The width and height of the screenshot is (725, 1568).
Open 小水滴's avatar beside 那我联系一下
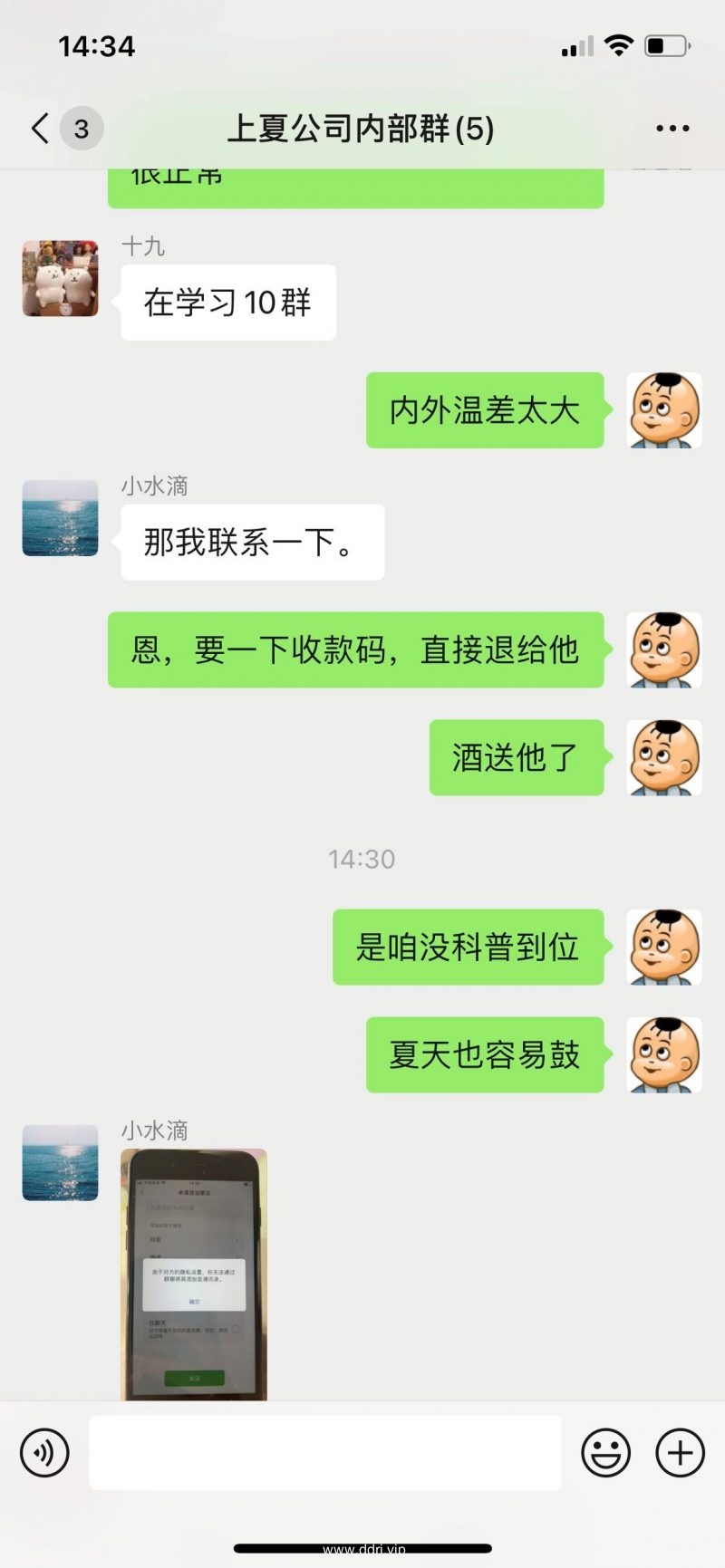tap(60, 518)
